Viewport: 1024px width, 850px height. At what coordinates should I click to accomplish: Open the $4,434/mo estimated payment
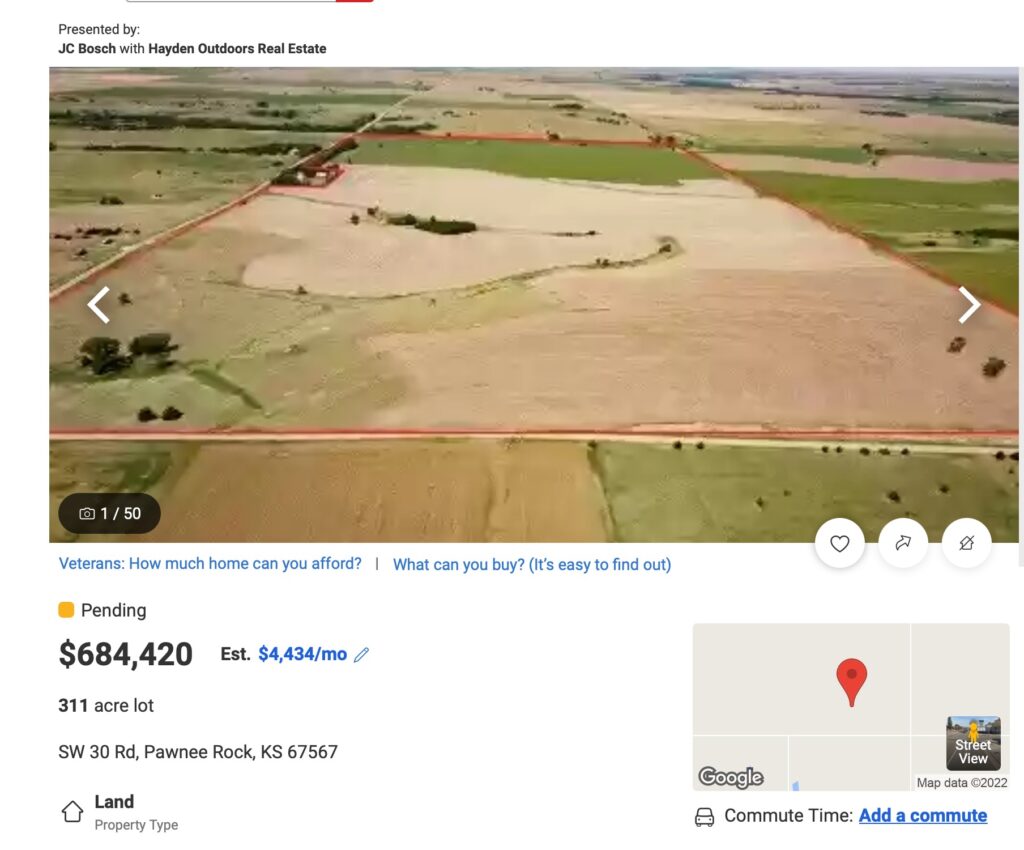[302, 654]
